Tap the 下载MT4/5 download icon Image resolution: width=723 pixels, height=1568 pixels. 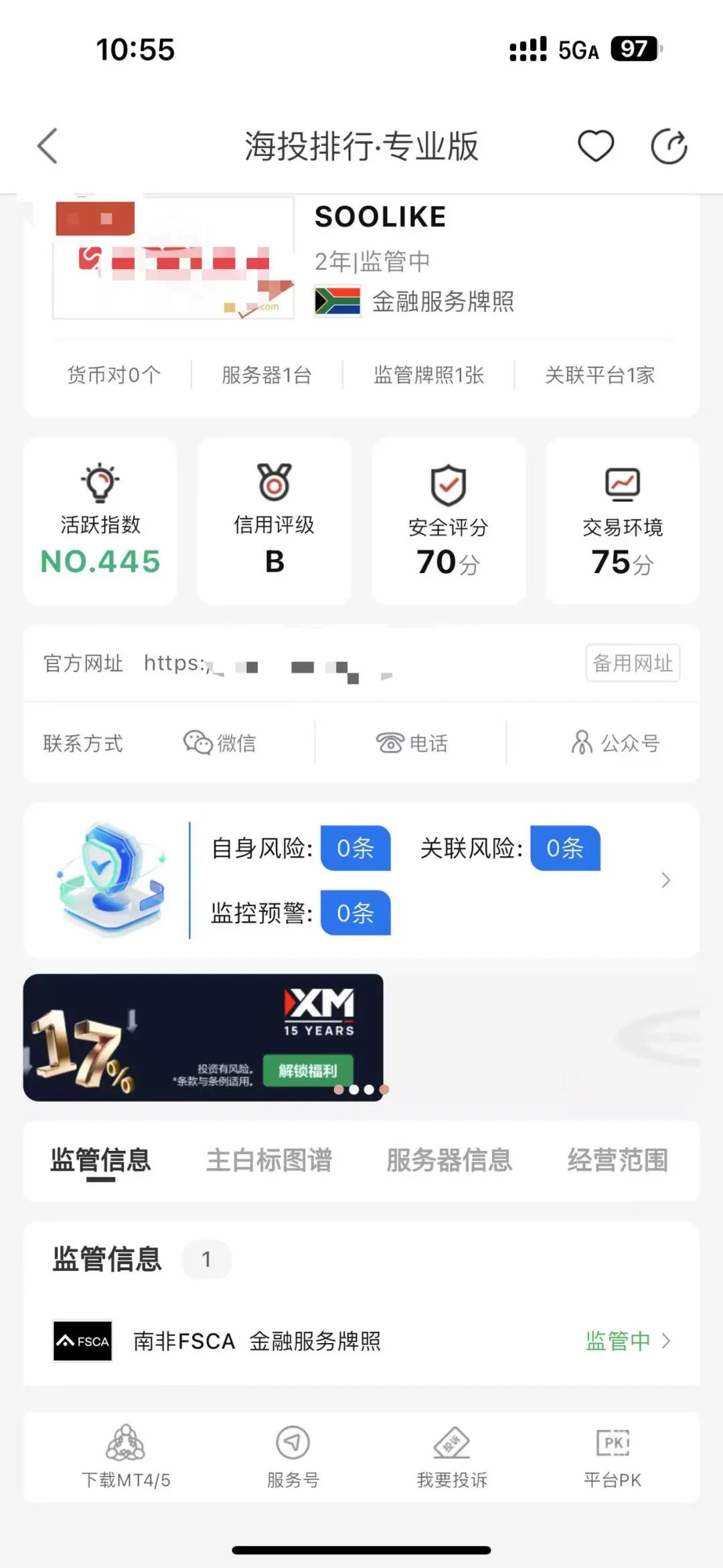[x=125, y=1441]
